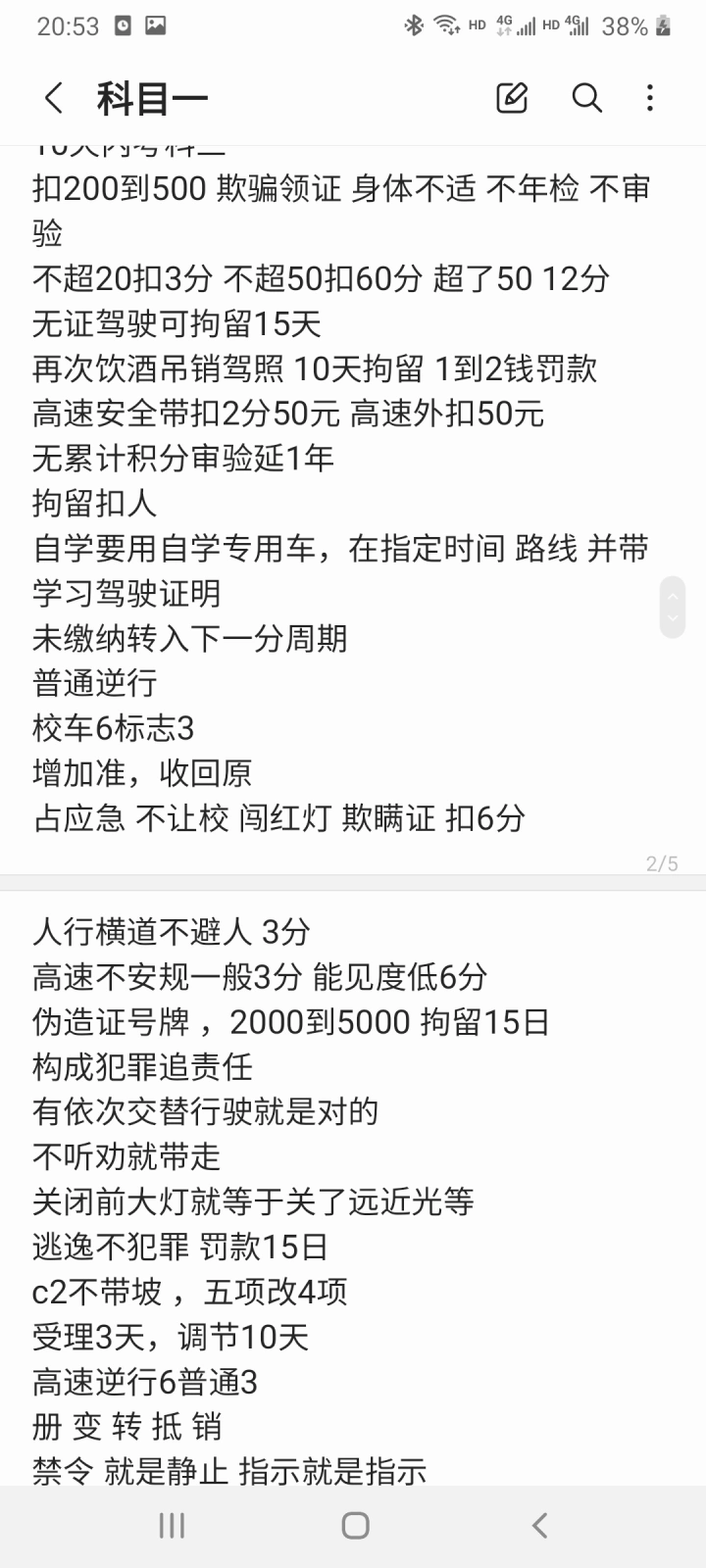
Task: Open recent apps from the navigation bar
Action: click(172, 1525)
